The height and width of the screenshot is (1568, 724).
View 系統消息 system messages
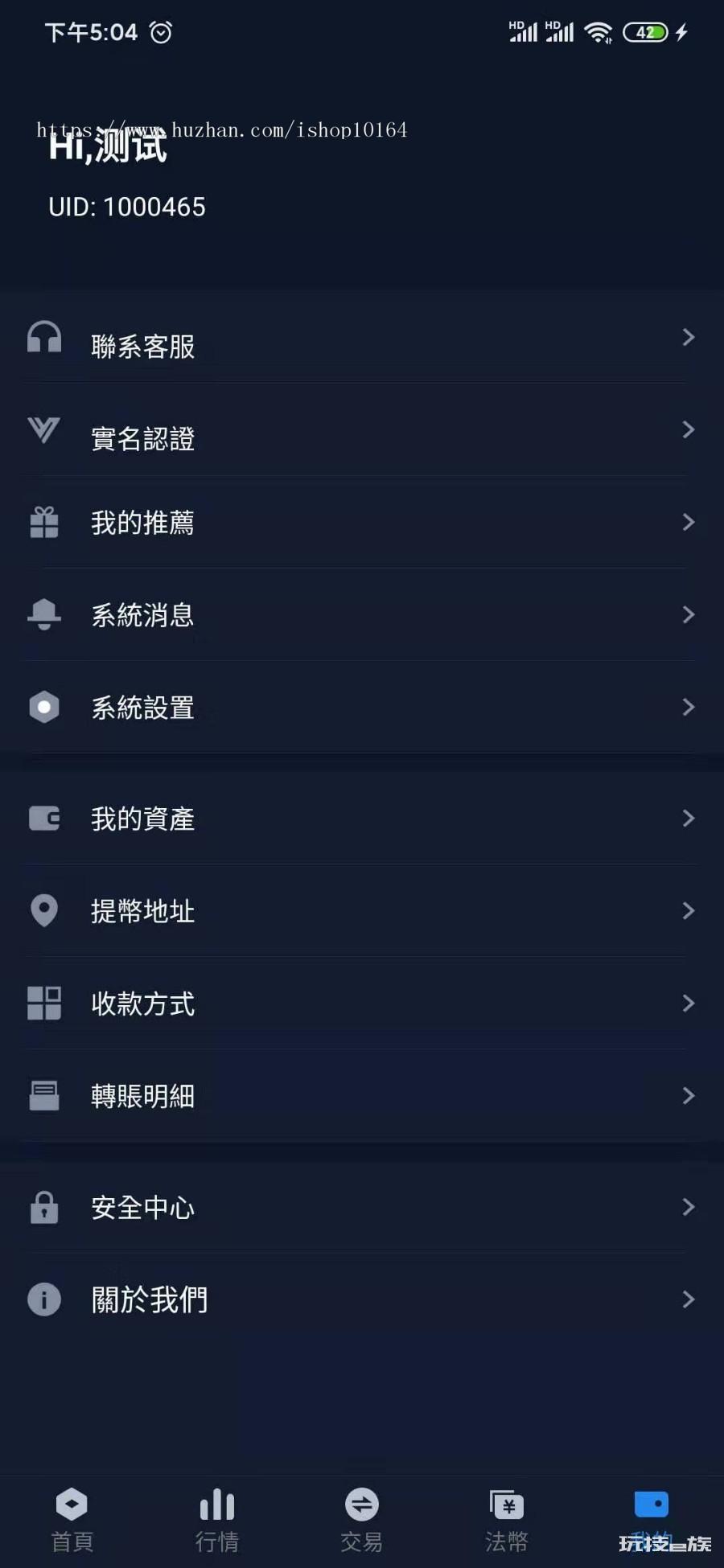point(362,615)
